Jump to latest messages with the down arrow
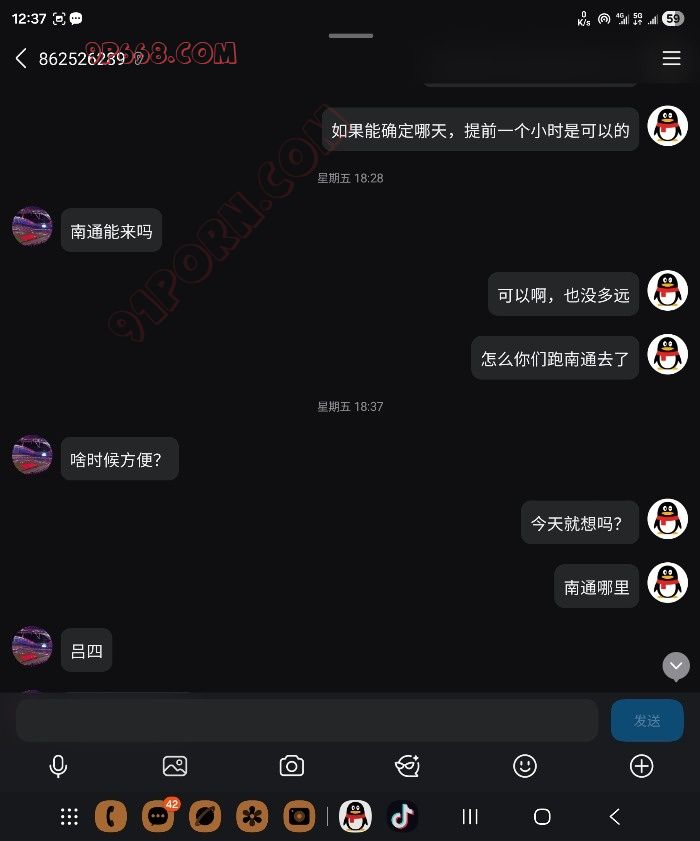700x841 pixels. pos(676,665)
